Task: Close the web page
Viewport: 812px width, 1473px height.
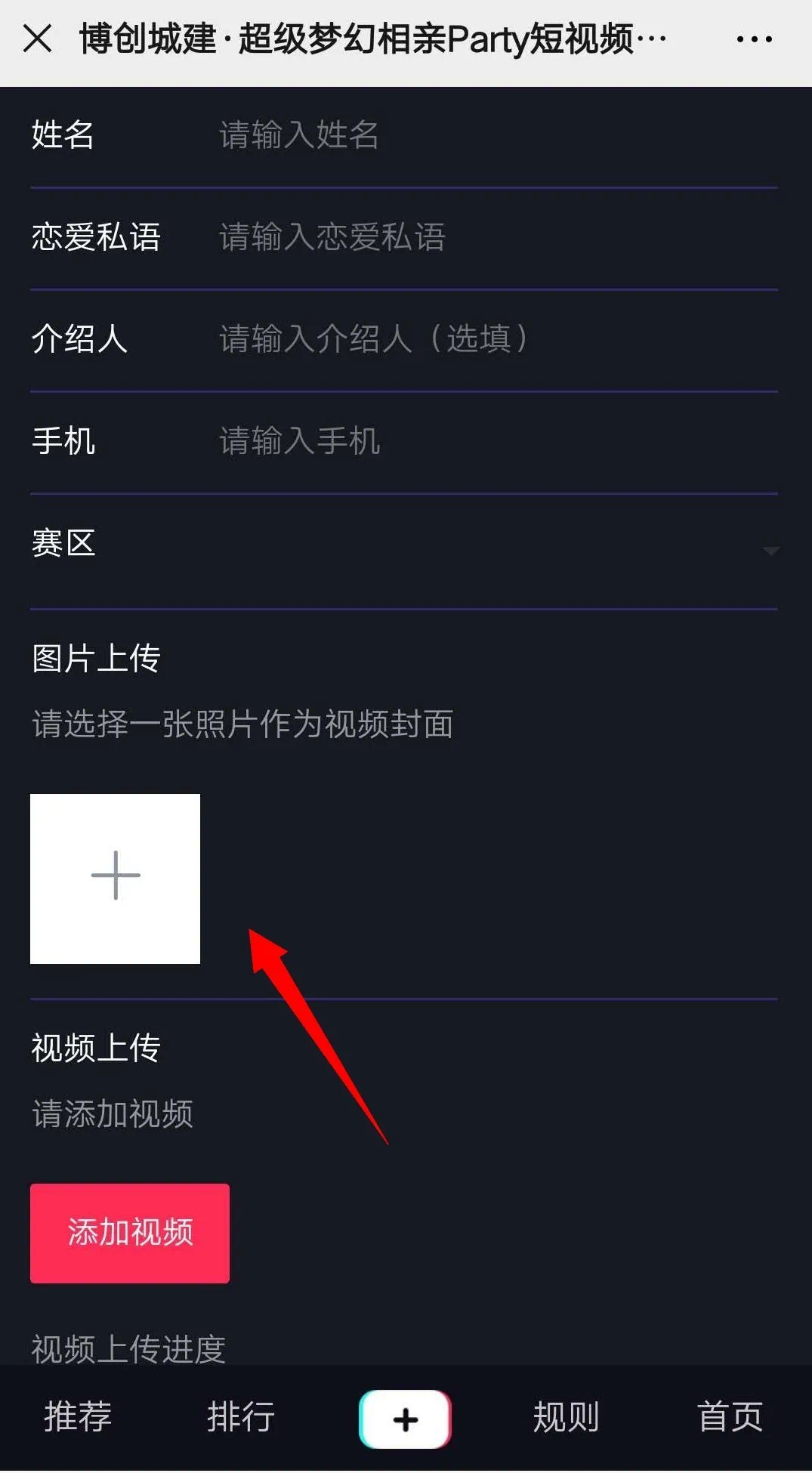Action: click(x=37, y=39)
